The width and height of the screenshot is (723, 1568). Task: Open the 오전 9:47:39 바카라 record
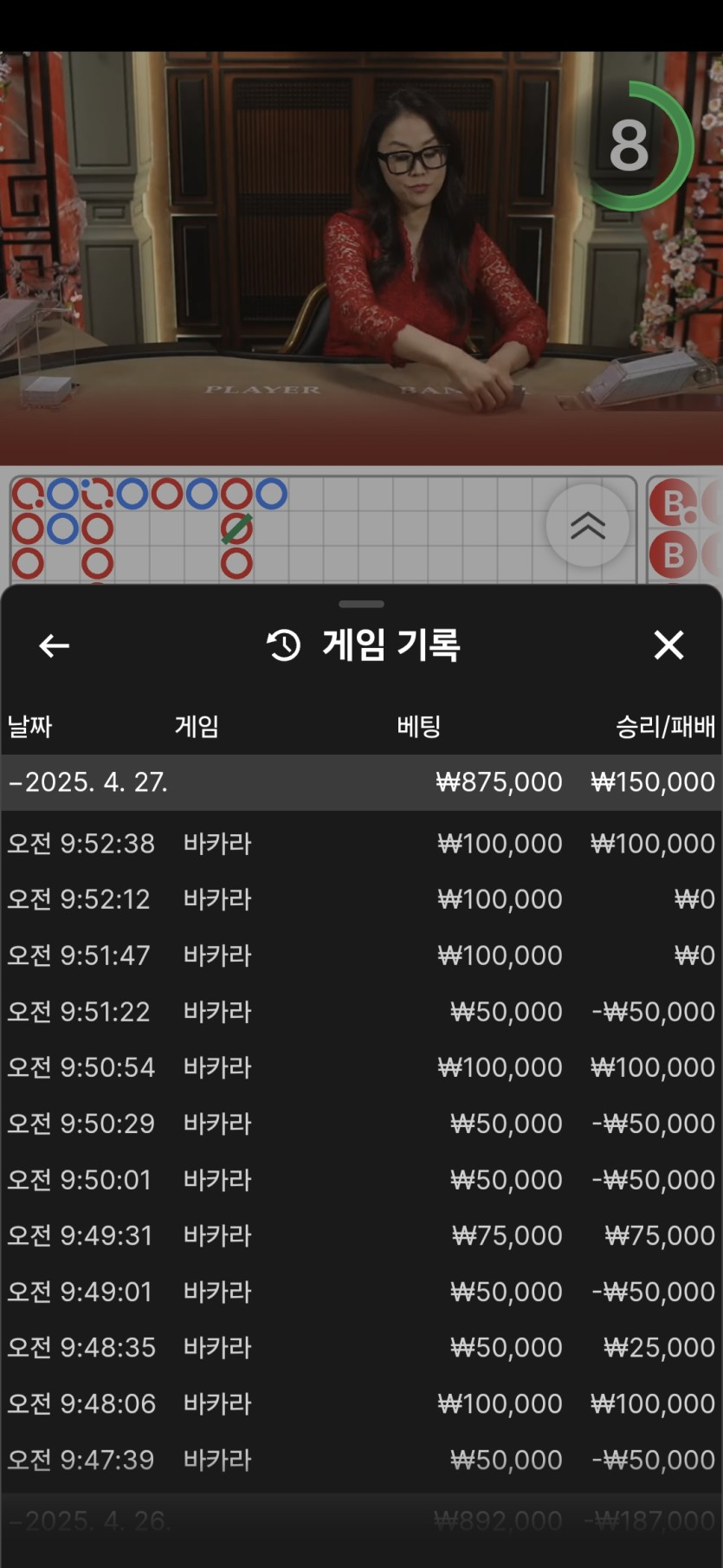coord(361,1460)
